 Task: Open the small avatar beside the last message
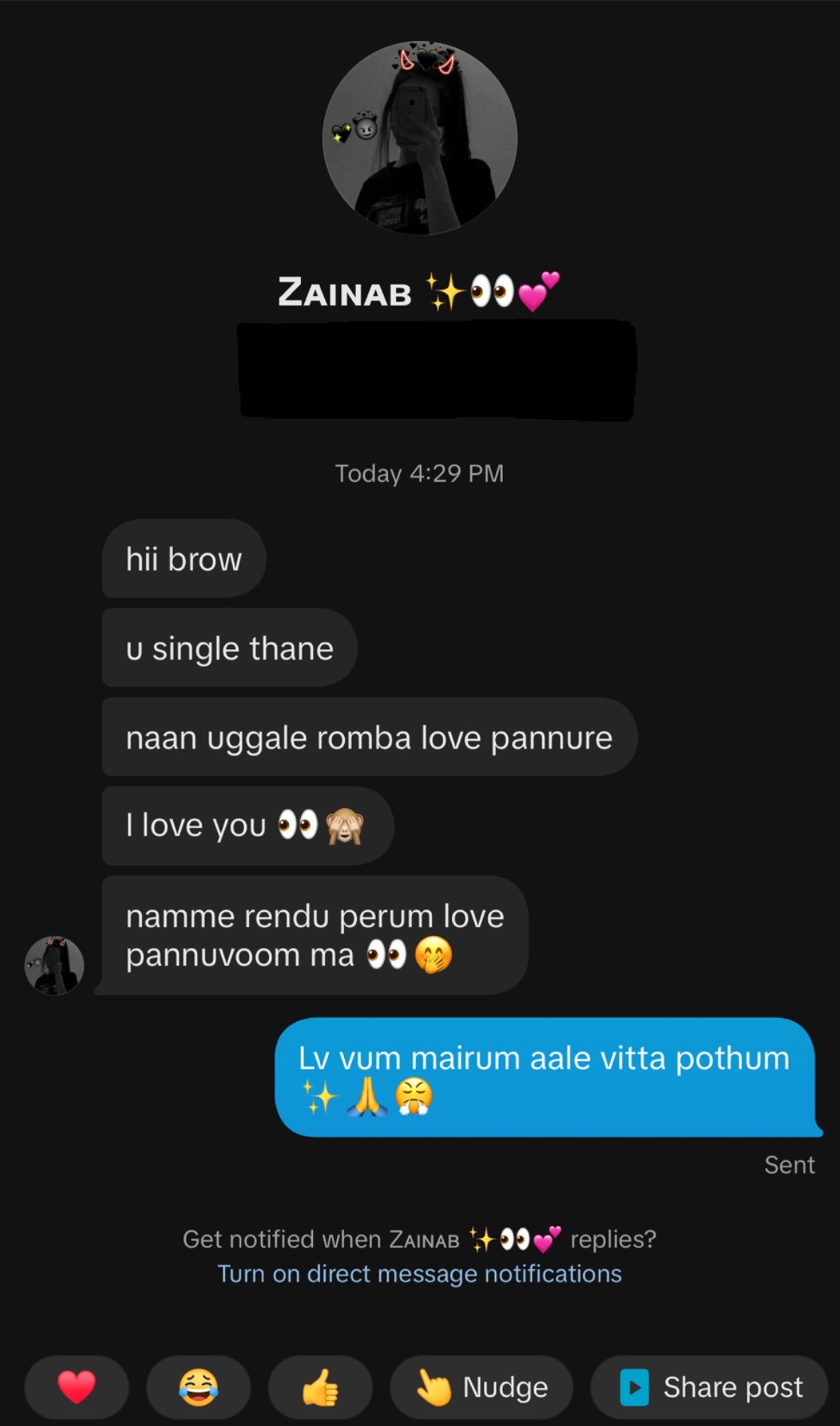click(55, 965)
